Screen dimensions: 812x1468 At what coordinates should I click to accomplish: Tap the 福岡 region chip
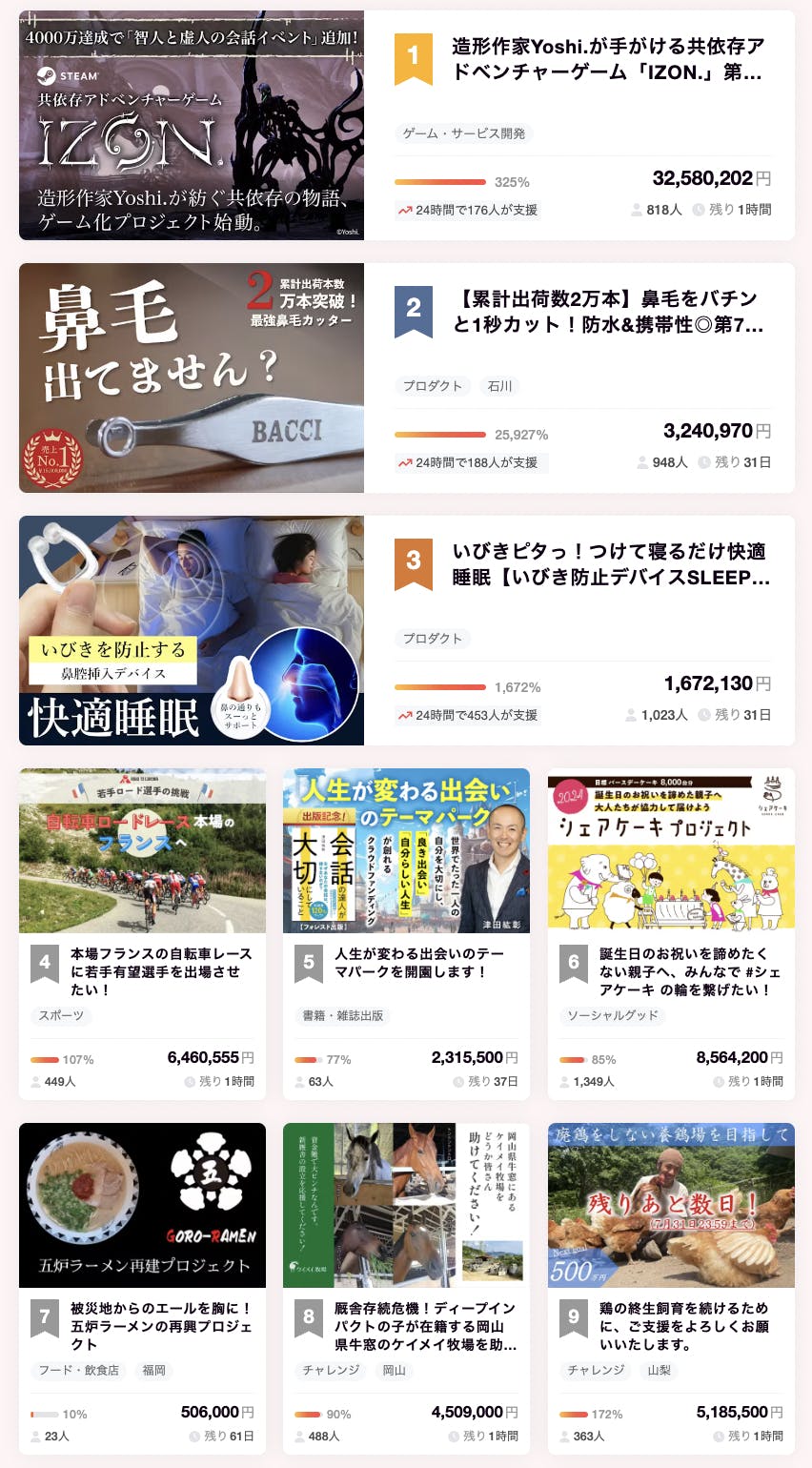(x=154, y=1371)
